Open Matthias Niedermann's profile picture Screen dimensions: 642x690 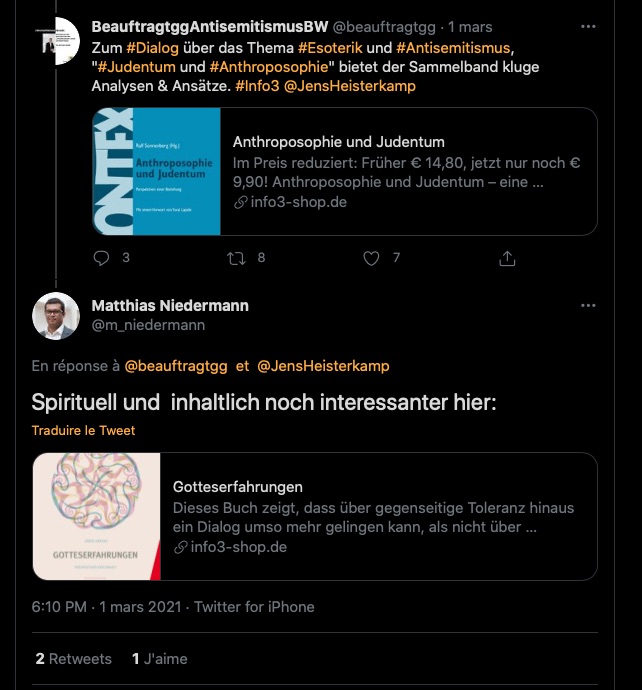click(x=55, y=316)
